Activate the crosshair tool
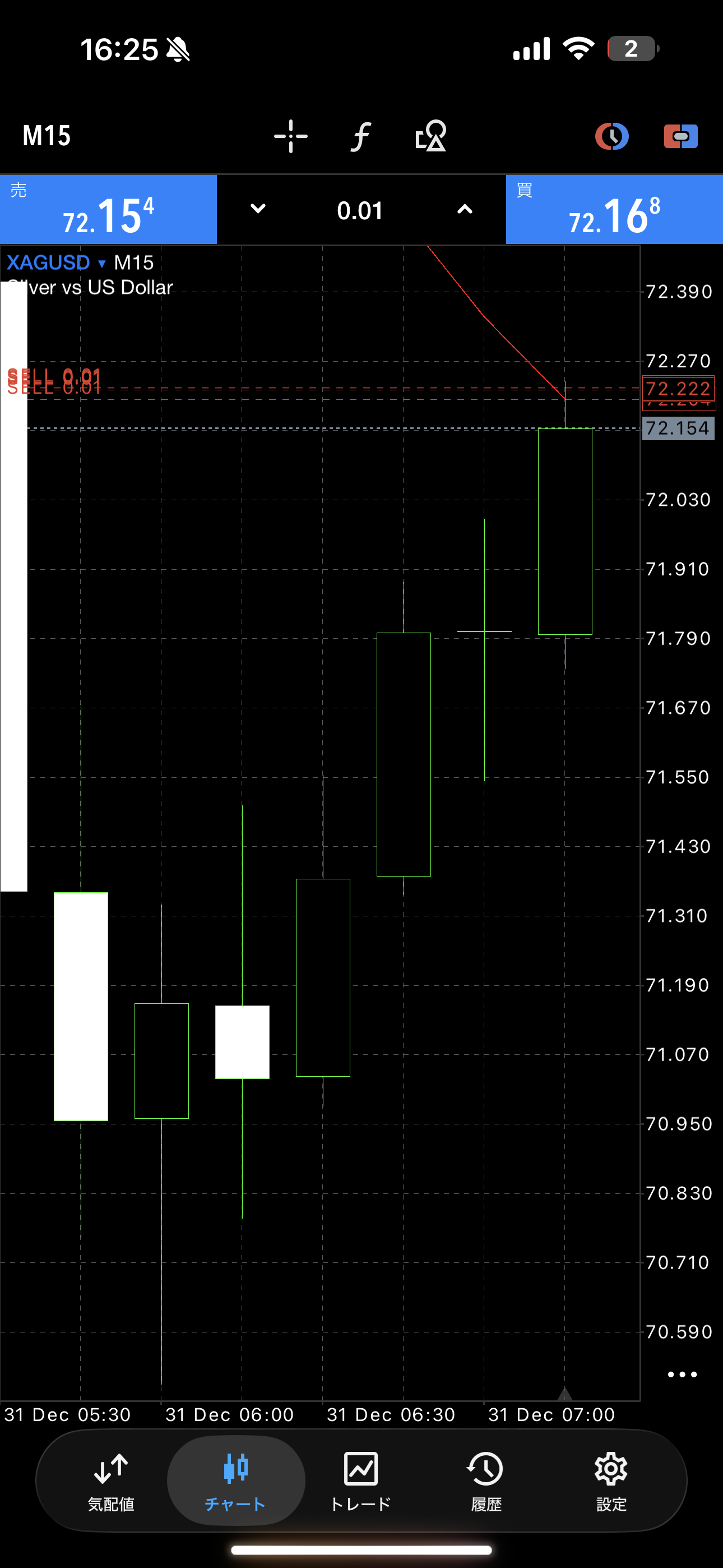 [290, 136]
